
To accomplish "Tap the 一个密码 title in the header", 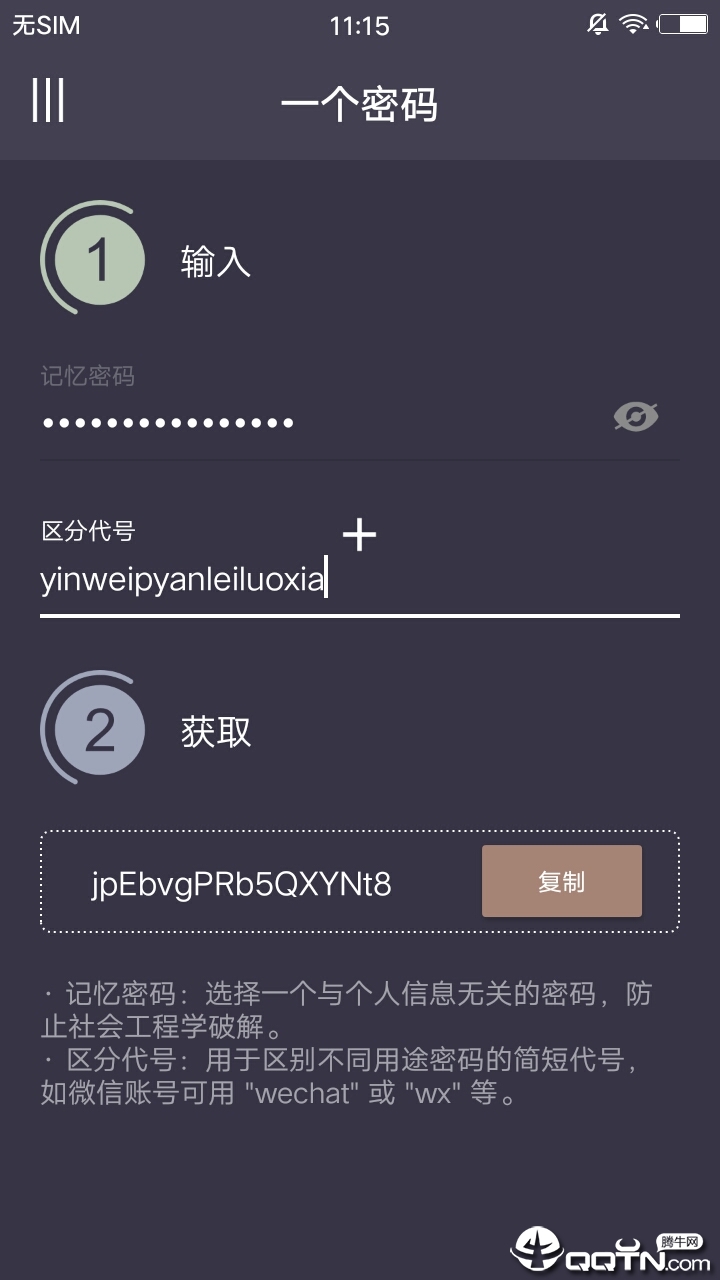I will coord(362,104).
